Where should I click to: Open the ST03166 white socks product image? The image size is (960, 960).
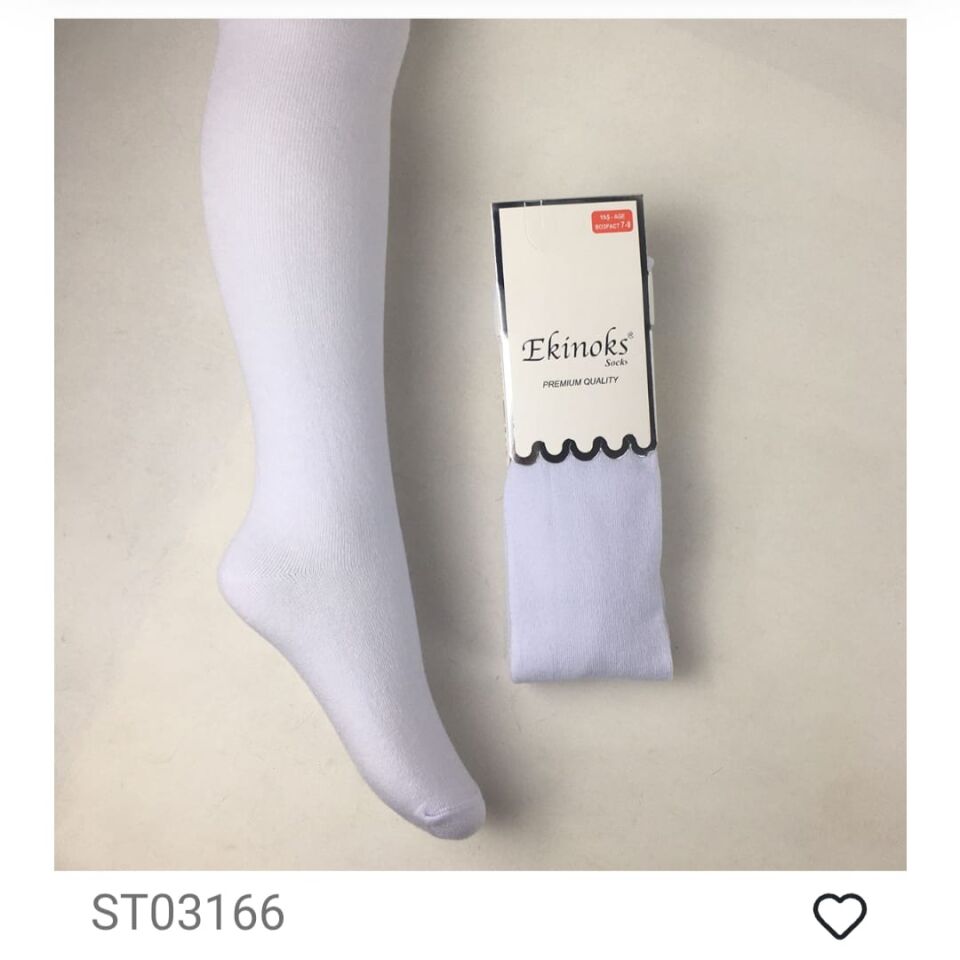tap(480, 444)
